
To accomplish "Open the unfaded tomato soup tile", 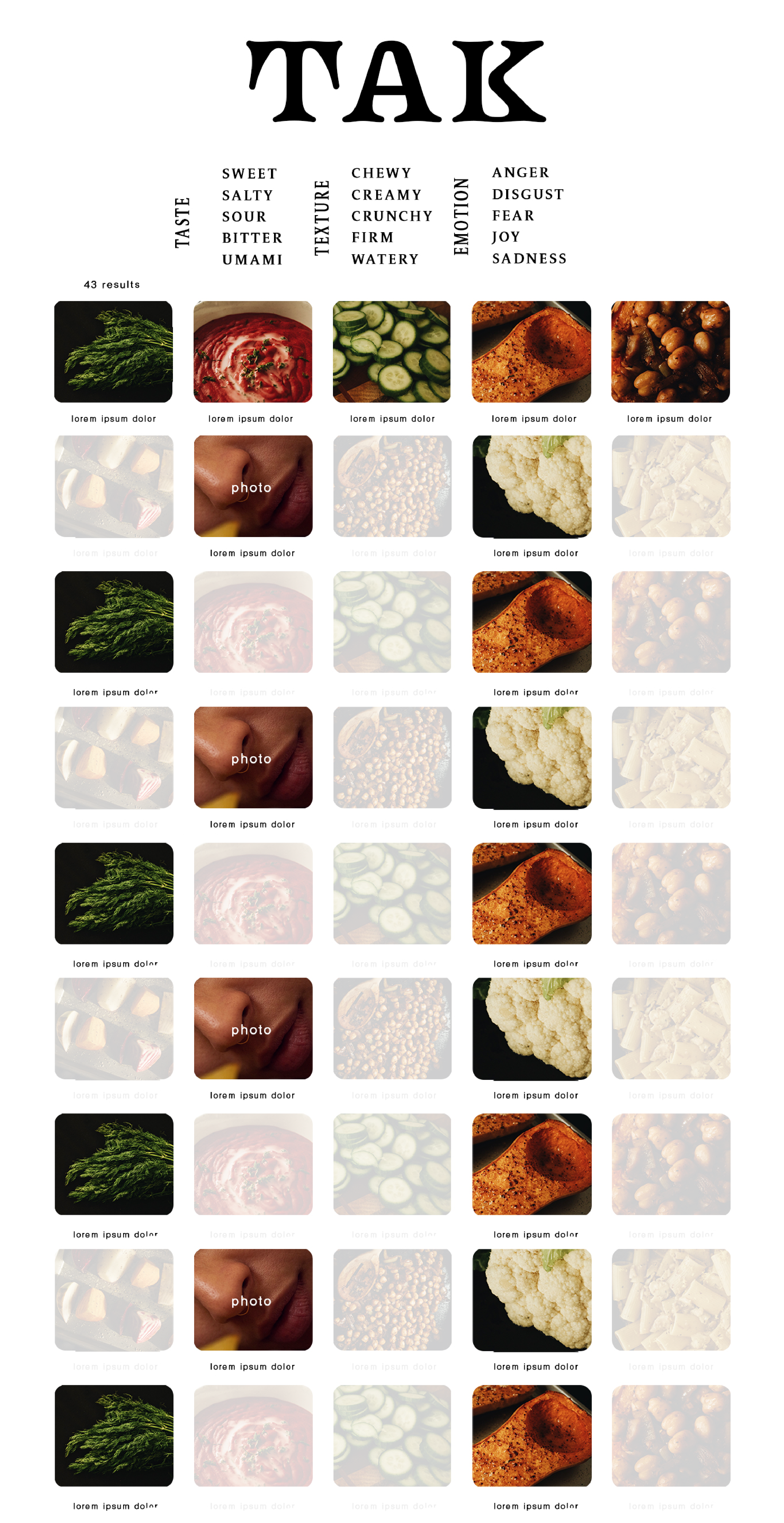I will tap(253, 352).
